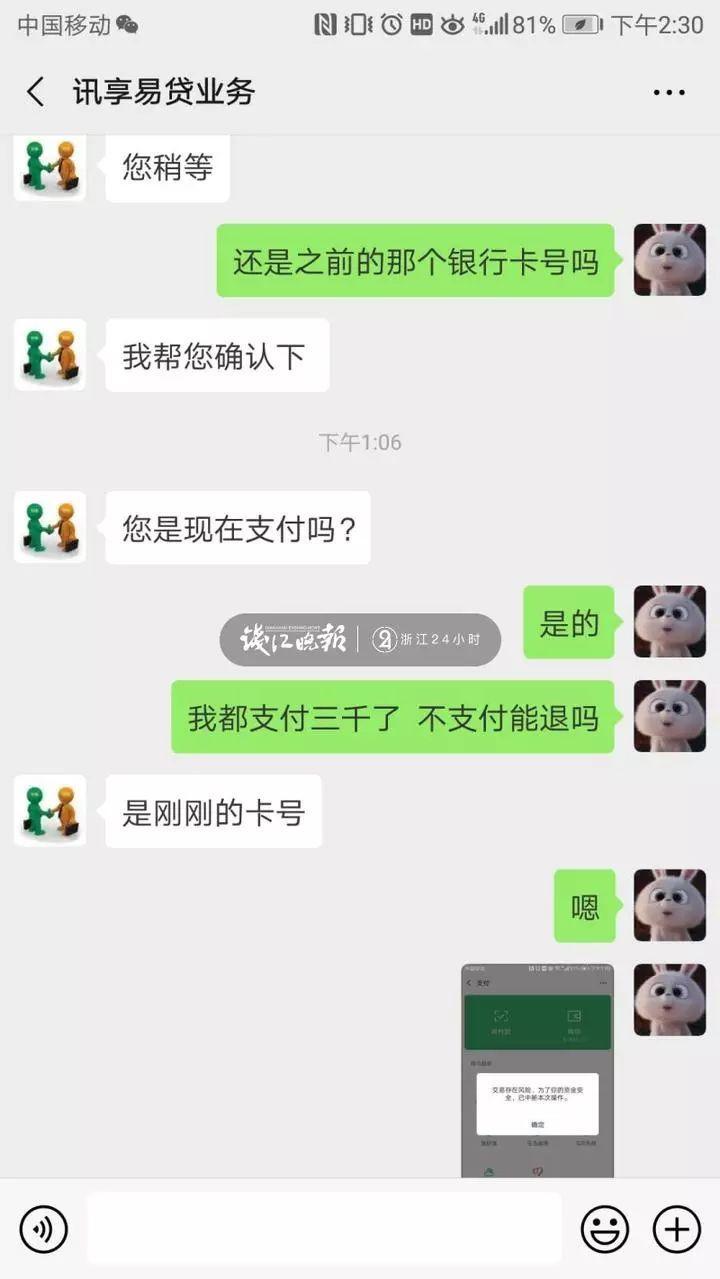720x1279 pixels.
Task: Open the emoji picker
Action: tap(605, 1229)
